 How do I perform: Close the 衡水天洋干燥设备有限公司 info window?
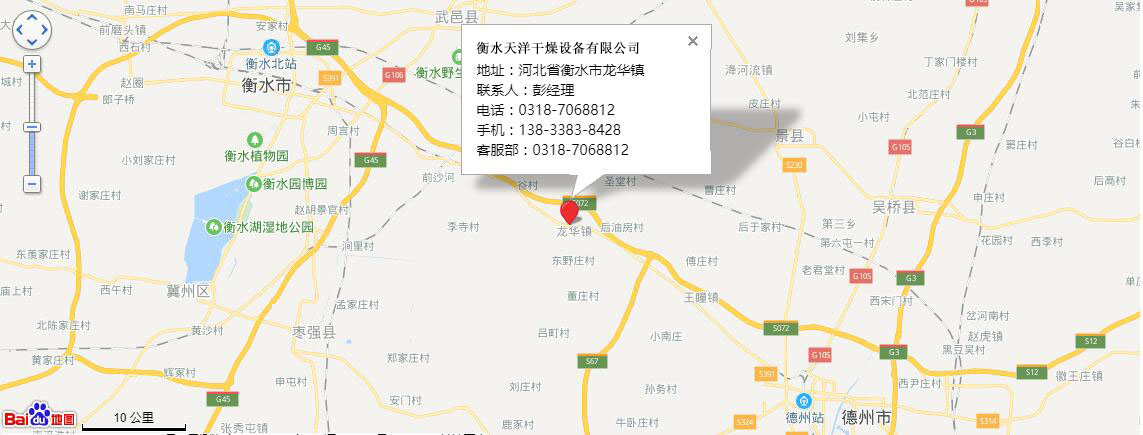(692, 41)
